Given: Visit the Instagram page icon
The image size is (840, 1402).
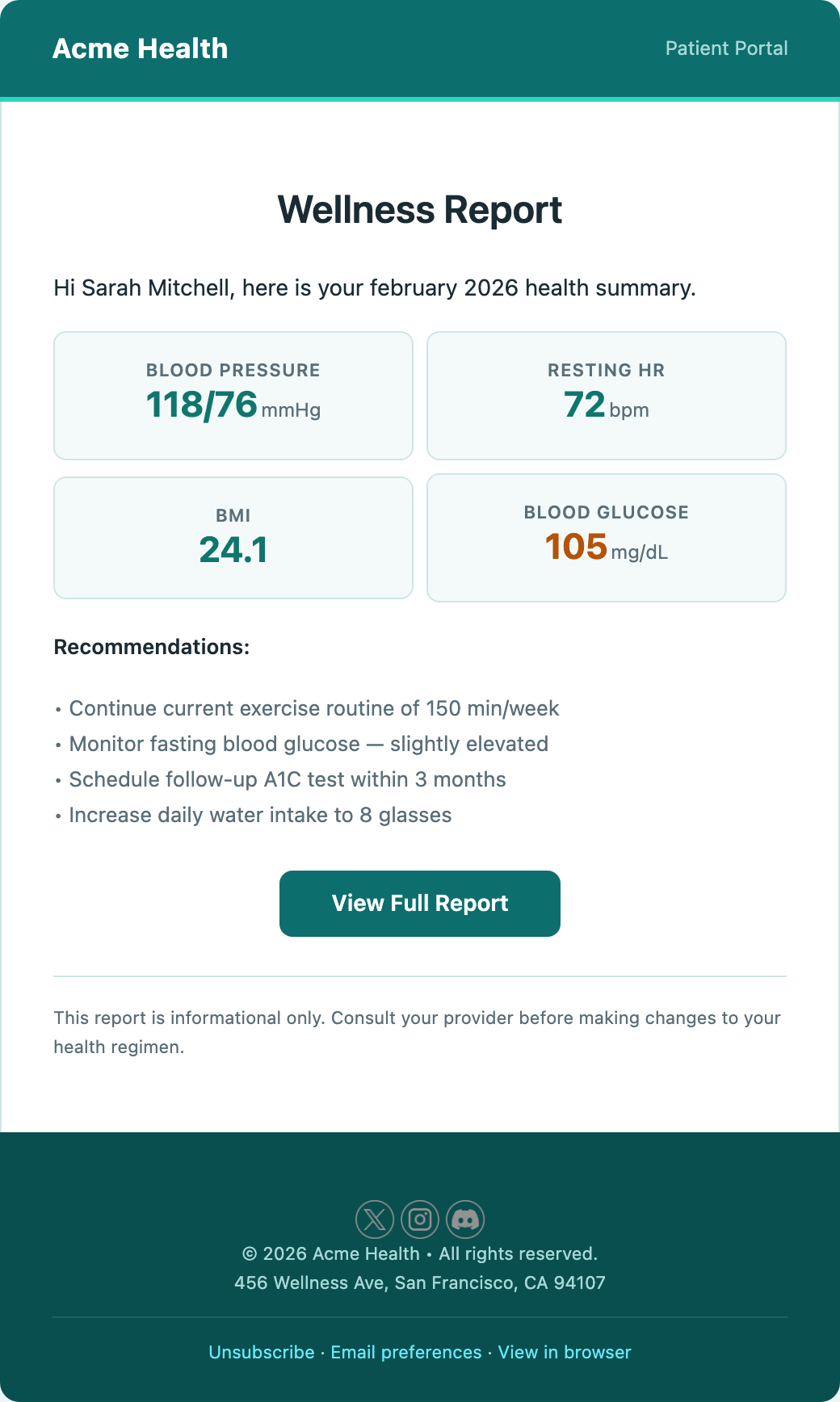Looking at the screenshot, I should pyautogui.click(x=419, y=1219).
